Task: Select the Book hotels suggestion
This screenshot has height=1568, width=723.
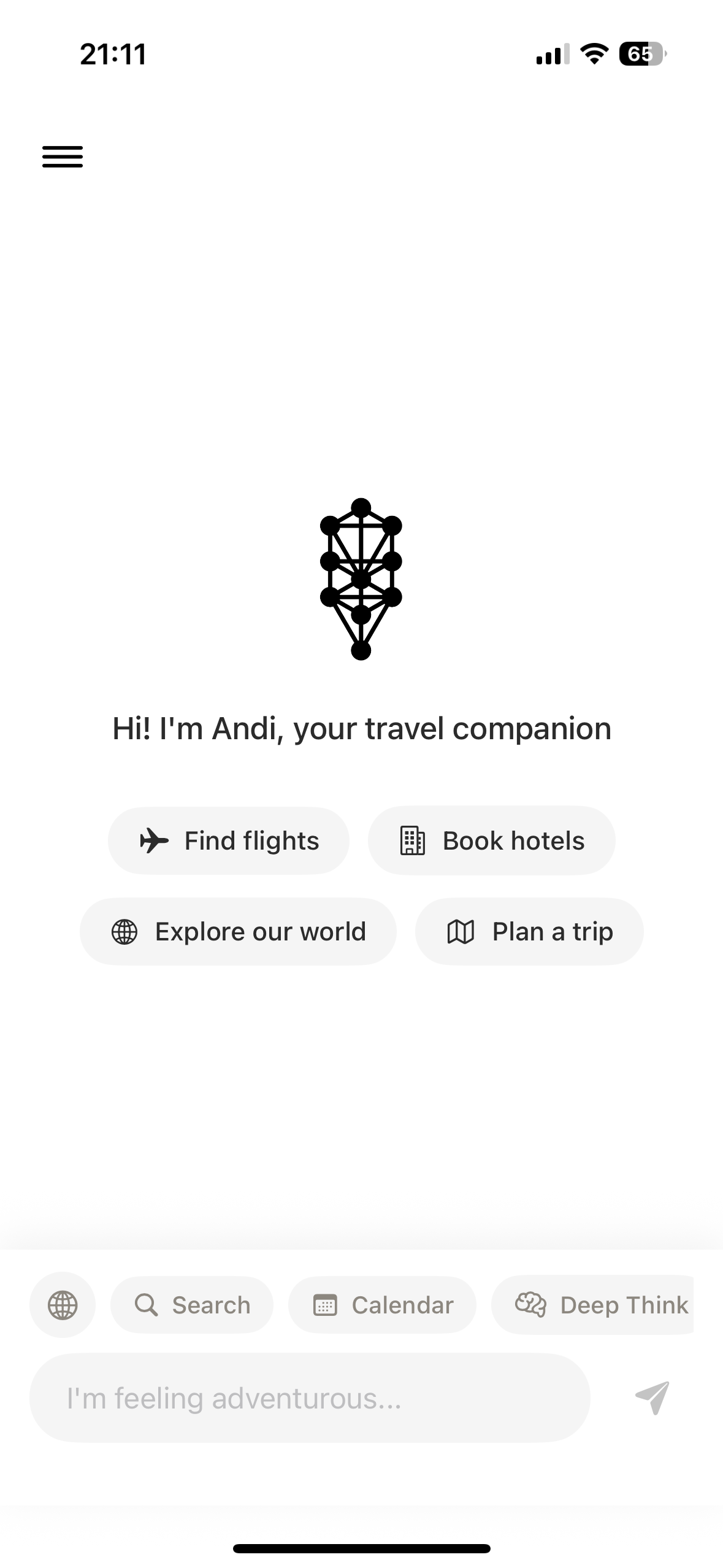Action: pos(491,840)
